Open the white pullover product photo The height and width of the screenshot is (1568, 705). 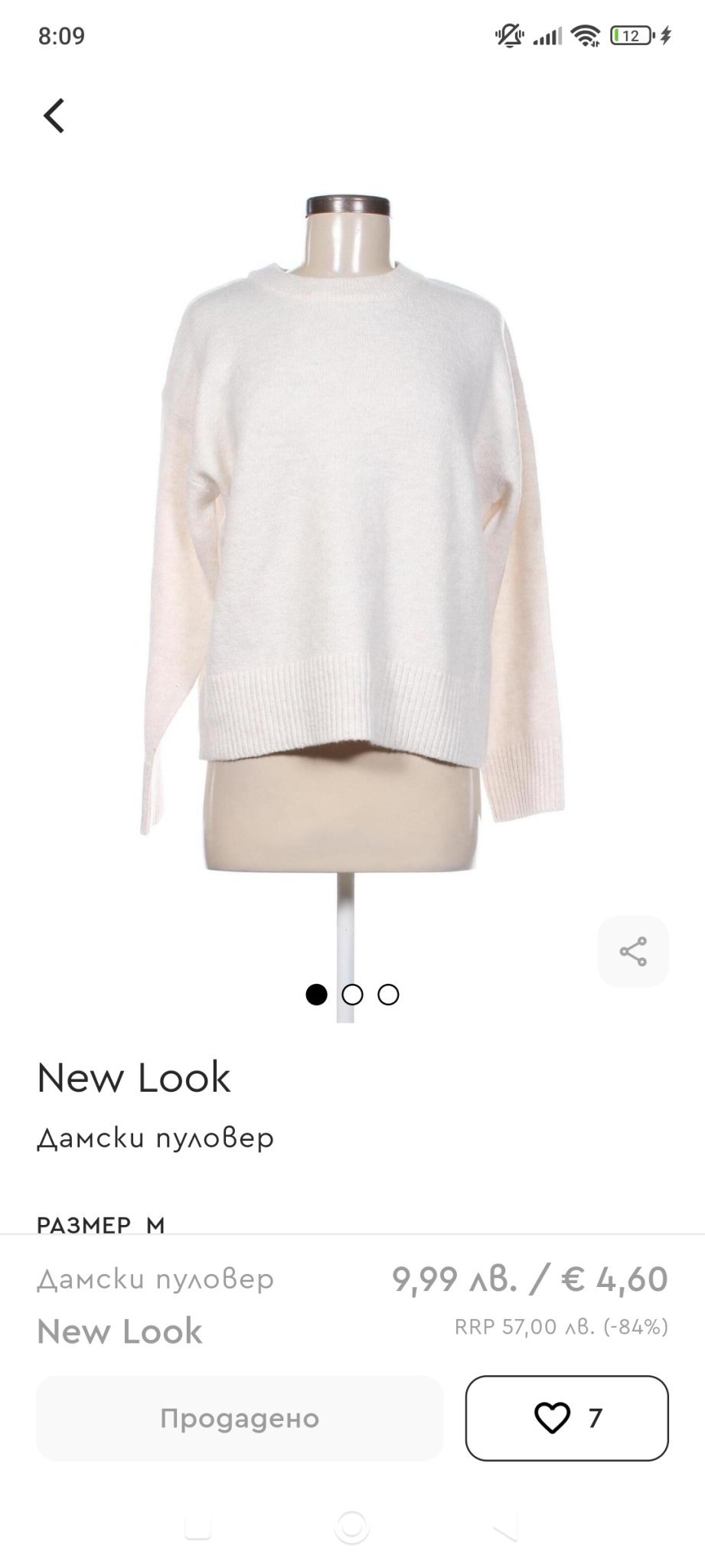(352, 536)
